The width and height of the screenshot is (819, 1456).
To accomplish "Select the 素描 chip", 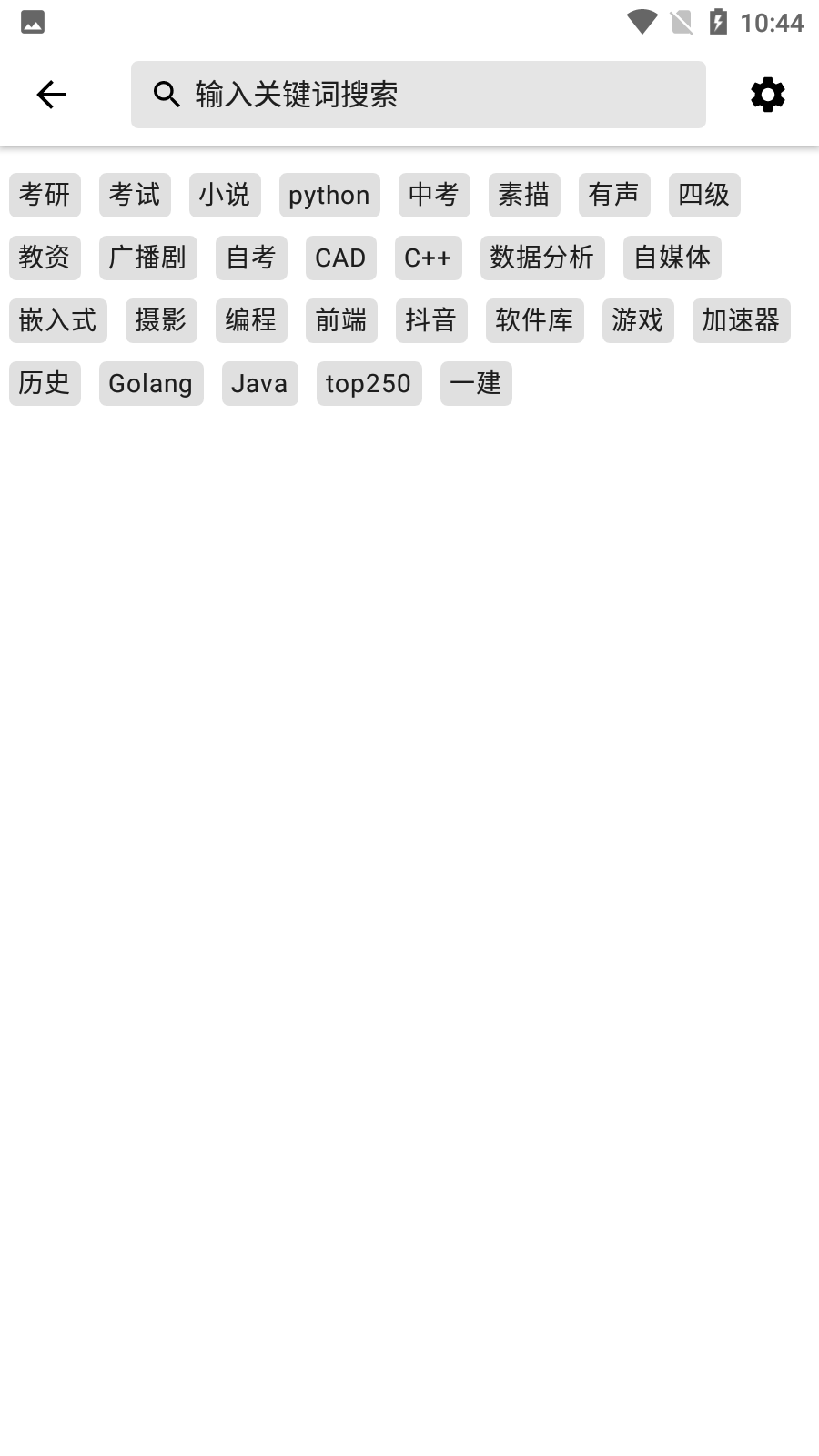I will [524, 195].
